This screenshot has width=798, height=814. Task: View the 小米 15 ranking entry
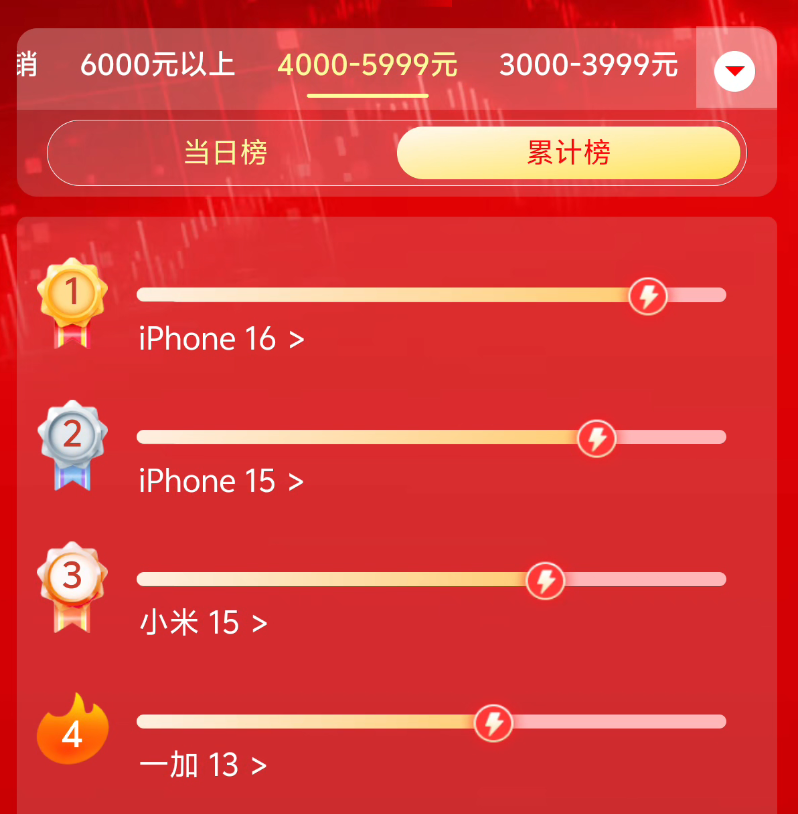pyautogui.click(x=203, y=623)
